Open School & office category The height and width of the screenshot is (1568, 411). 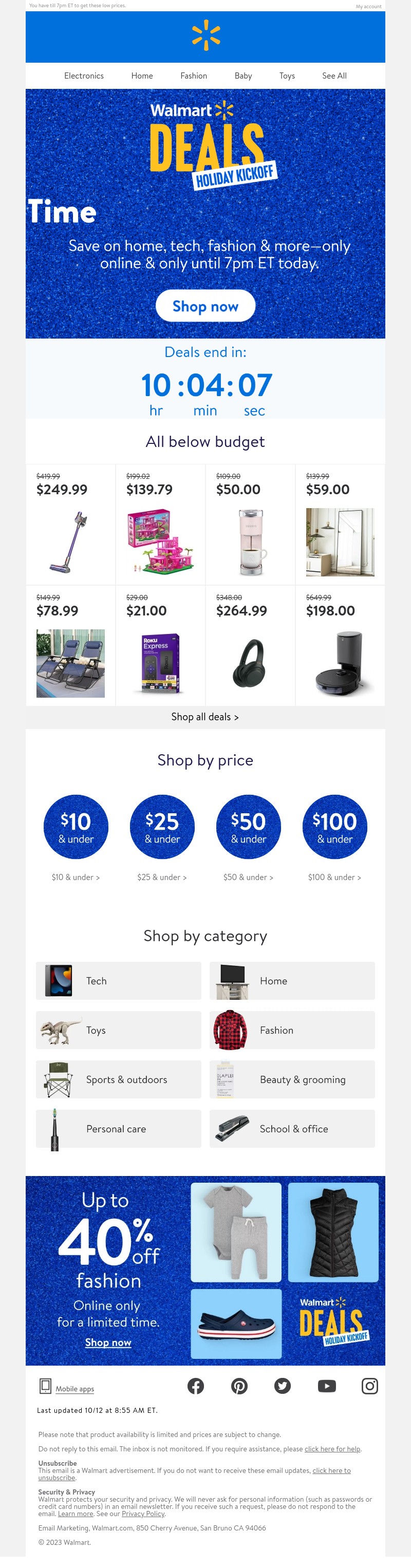pyautogui.click(x=292, y=1129)
